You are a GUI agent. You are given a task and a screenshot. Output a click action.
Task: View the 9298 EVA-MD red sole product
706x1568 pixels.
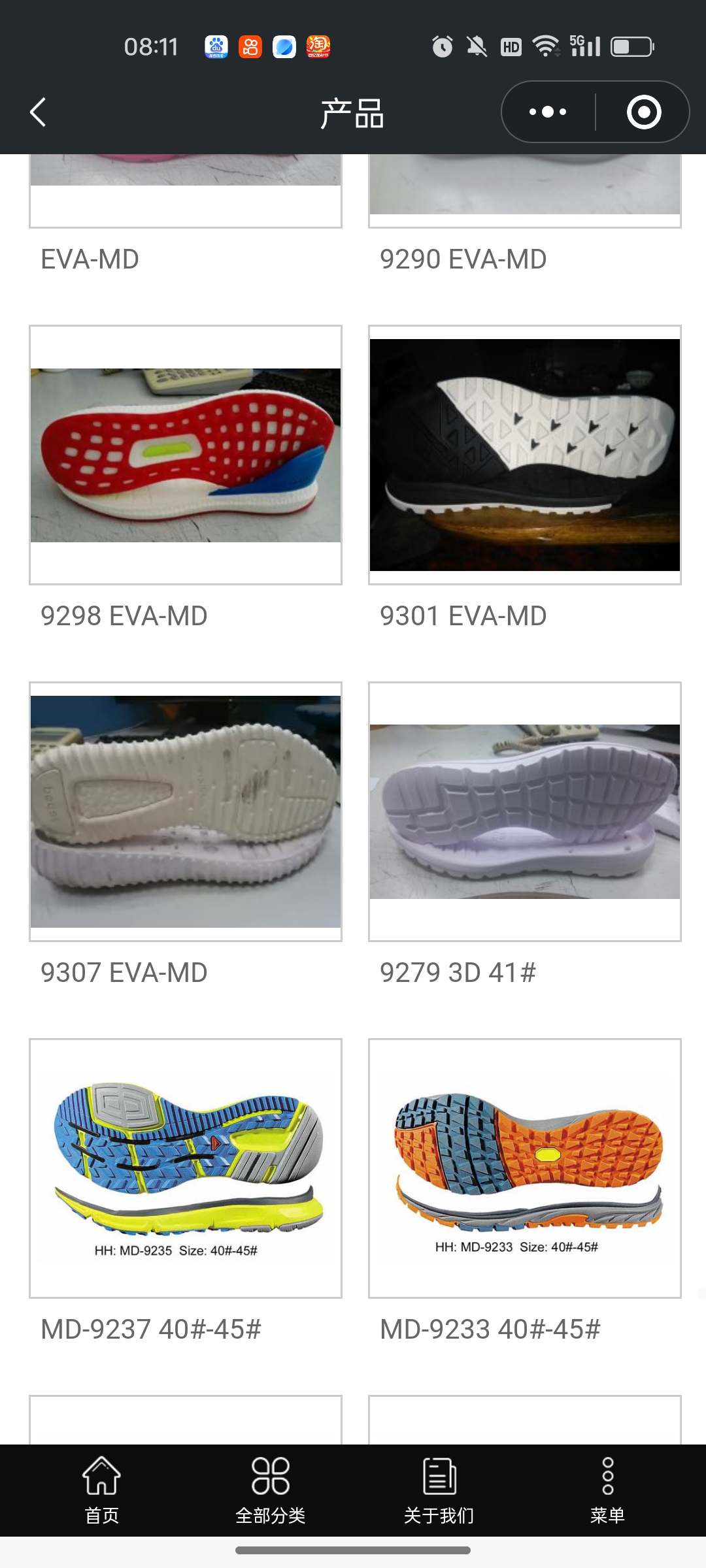(x=186, y=455)
